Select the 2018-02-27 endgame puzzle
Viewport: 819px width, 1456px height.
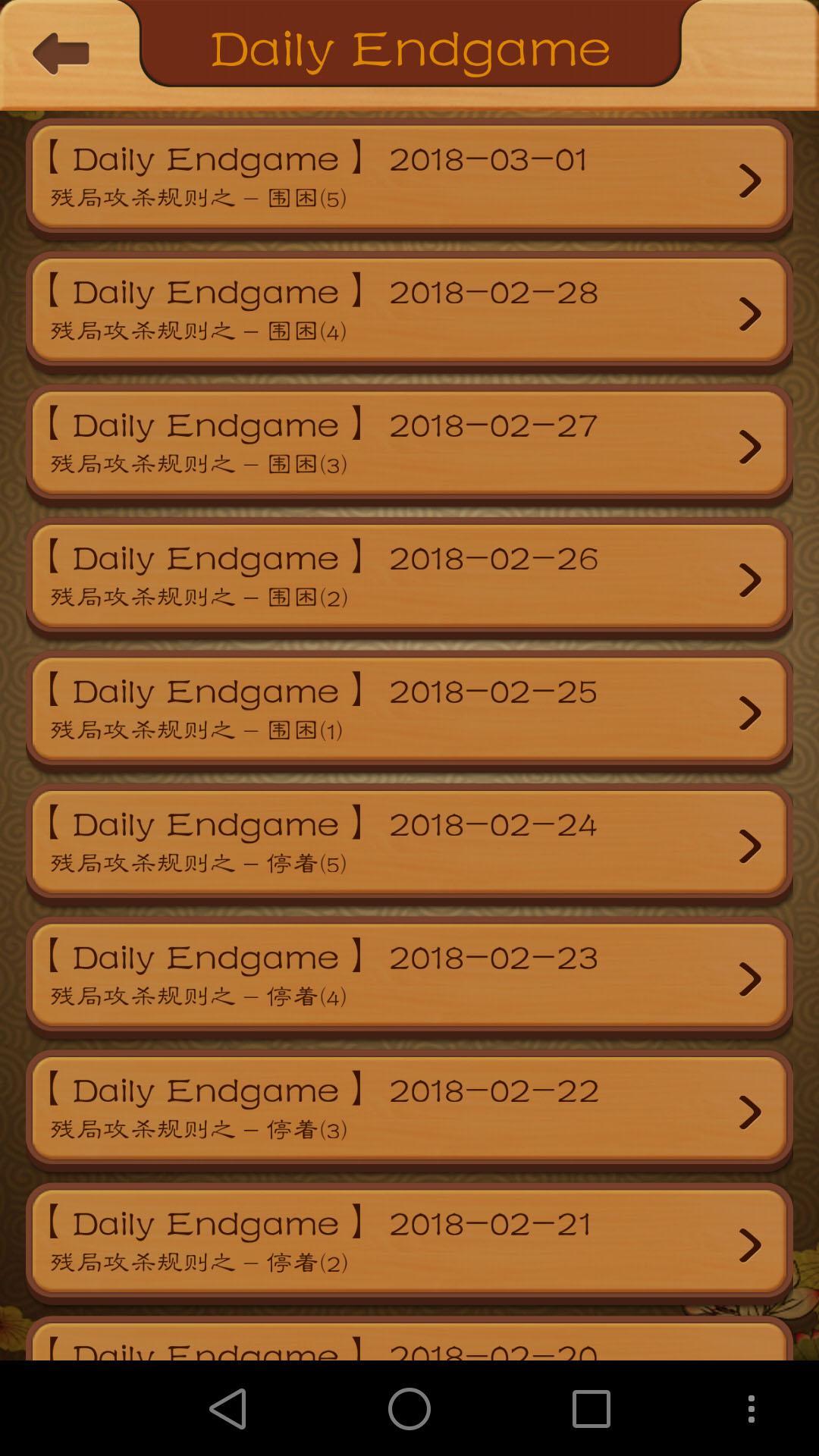point(409,444)
